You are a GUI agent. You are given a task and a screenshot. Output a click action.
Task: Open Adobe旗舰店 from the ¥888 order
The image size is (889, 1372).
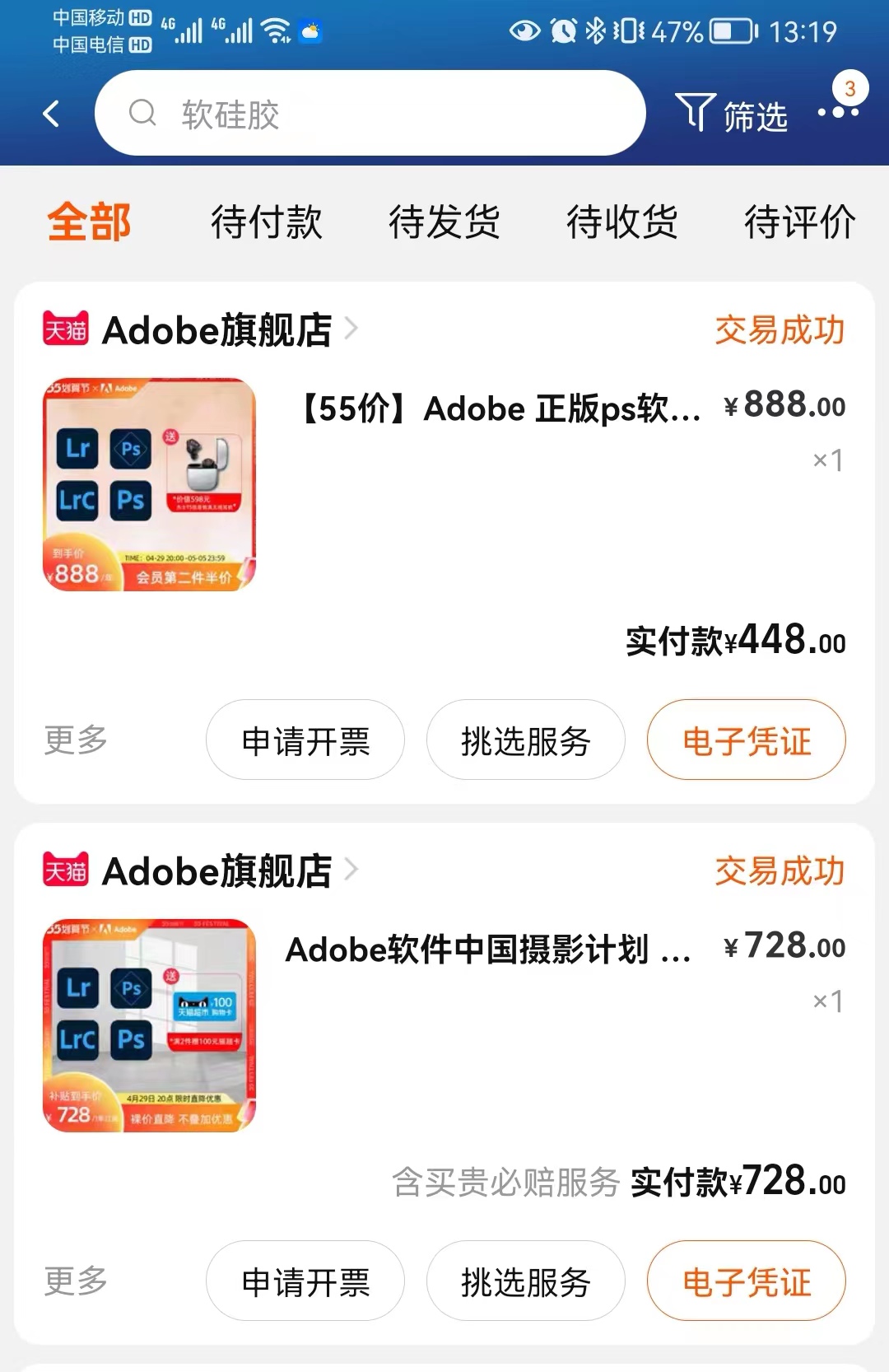point(216,329)
